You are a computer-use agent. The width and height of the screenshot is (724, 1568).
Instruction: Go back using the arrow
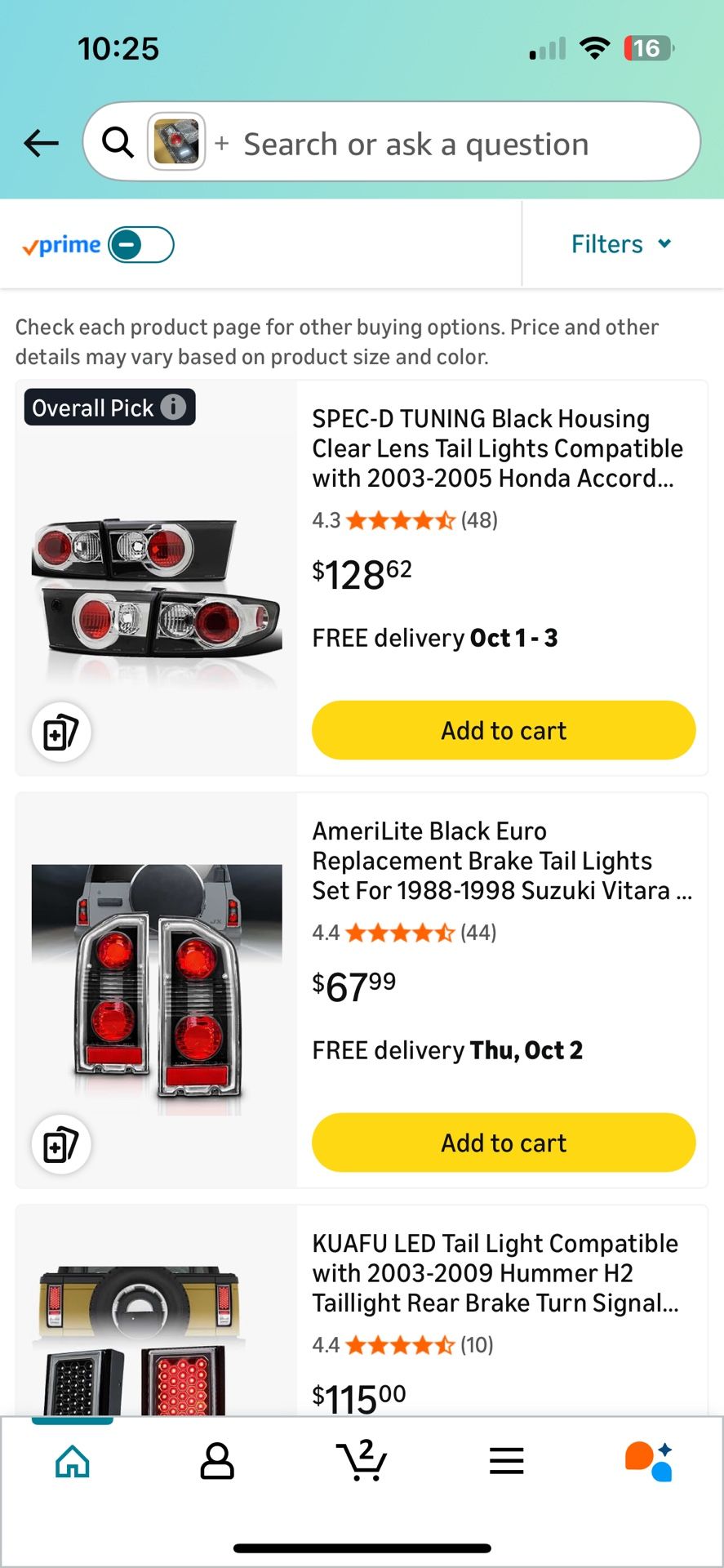point(41,143)
